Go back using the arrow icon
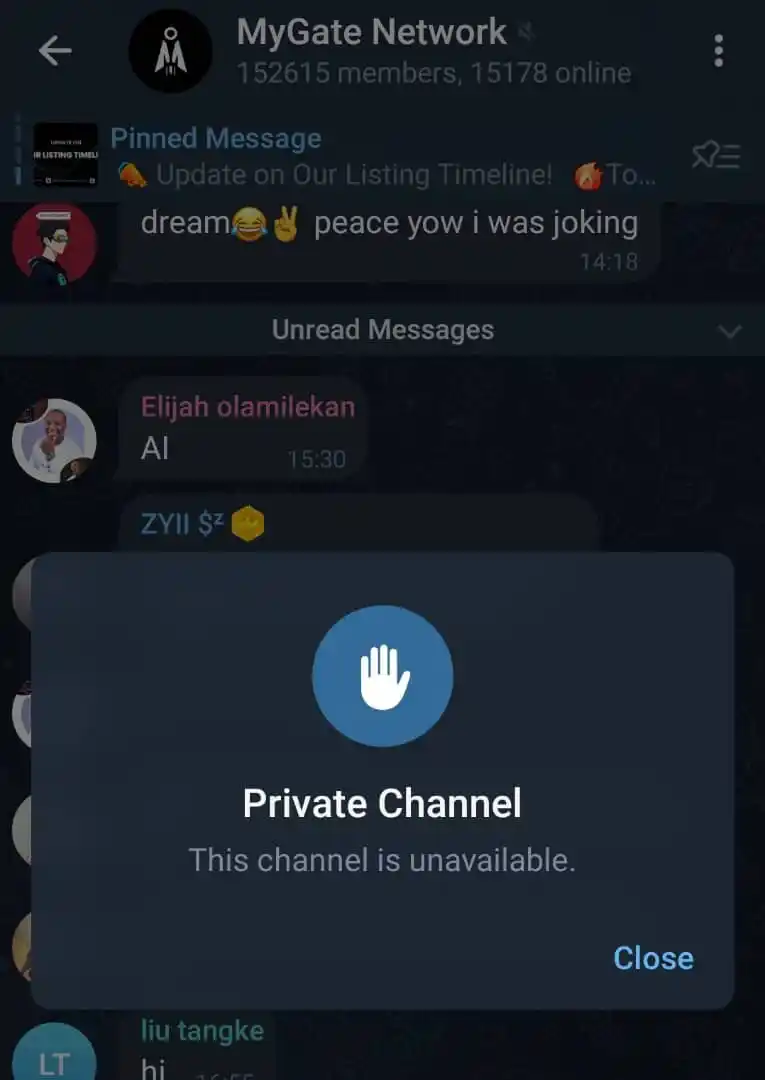Image resolution: width=765 pixels, height=1080 pixels. [x=55, y=51]
